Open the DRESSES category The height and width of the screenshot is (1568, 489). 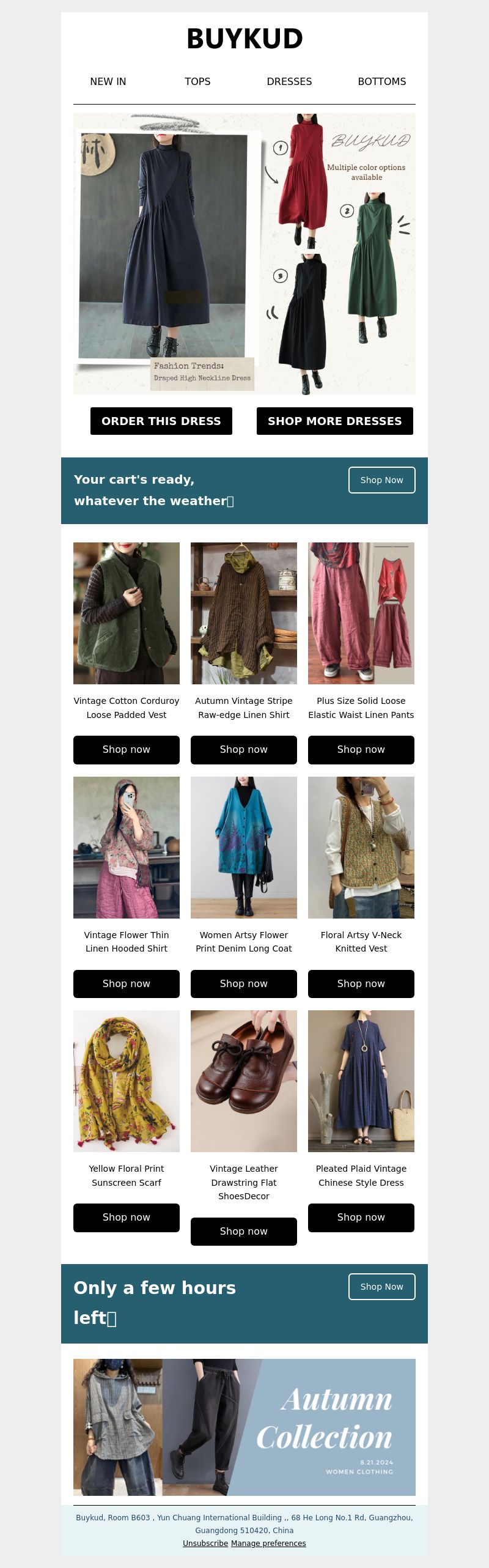coord(289,81)
